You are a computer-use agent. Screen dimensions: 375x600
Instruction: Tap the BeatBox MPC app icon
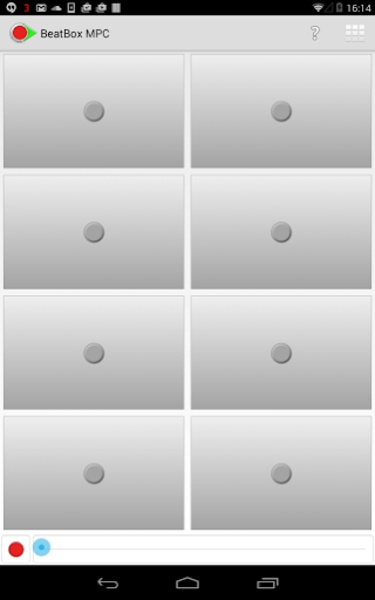click(23, 33)
